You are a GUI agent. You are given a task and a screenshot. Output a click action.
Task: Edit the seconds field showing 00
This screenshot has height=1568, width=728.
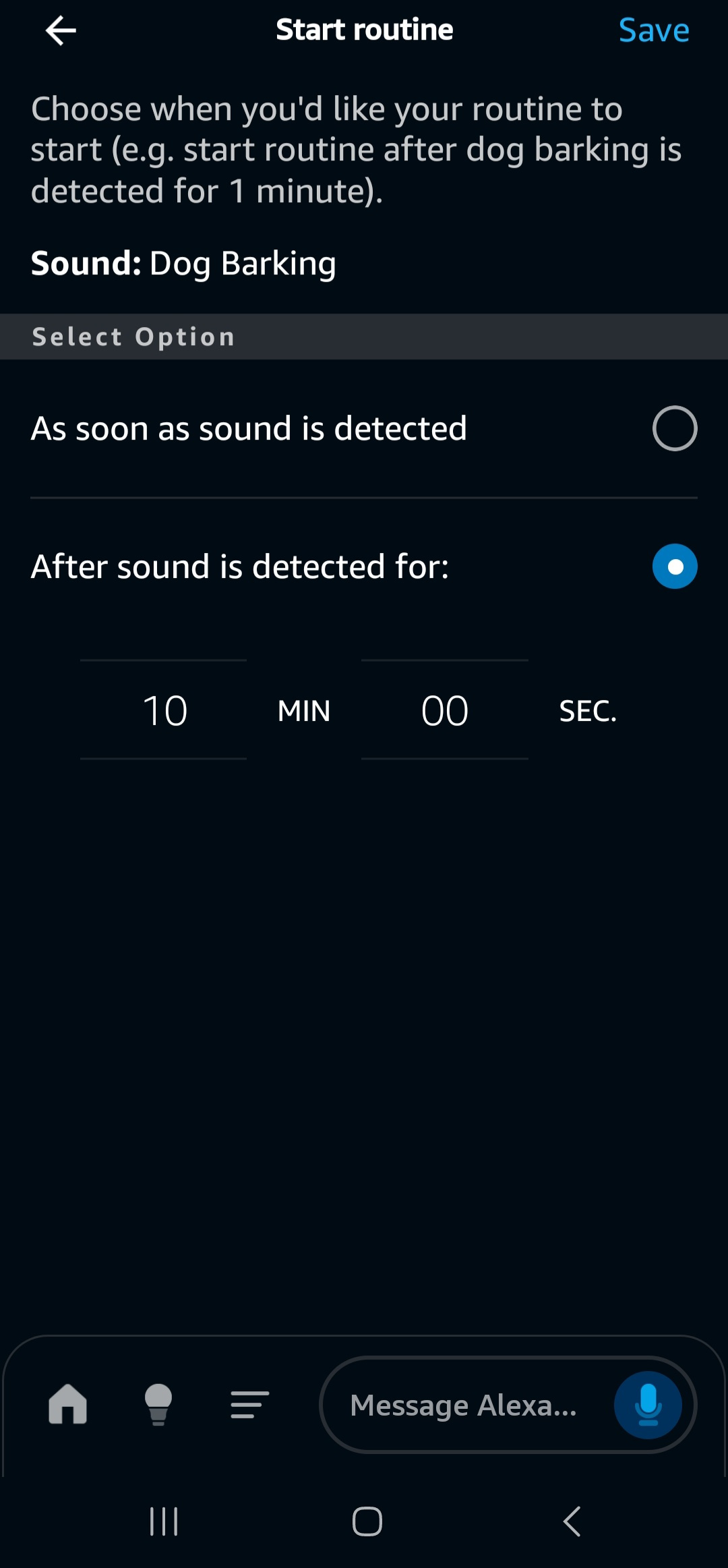tap(444, 710)
